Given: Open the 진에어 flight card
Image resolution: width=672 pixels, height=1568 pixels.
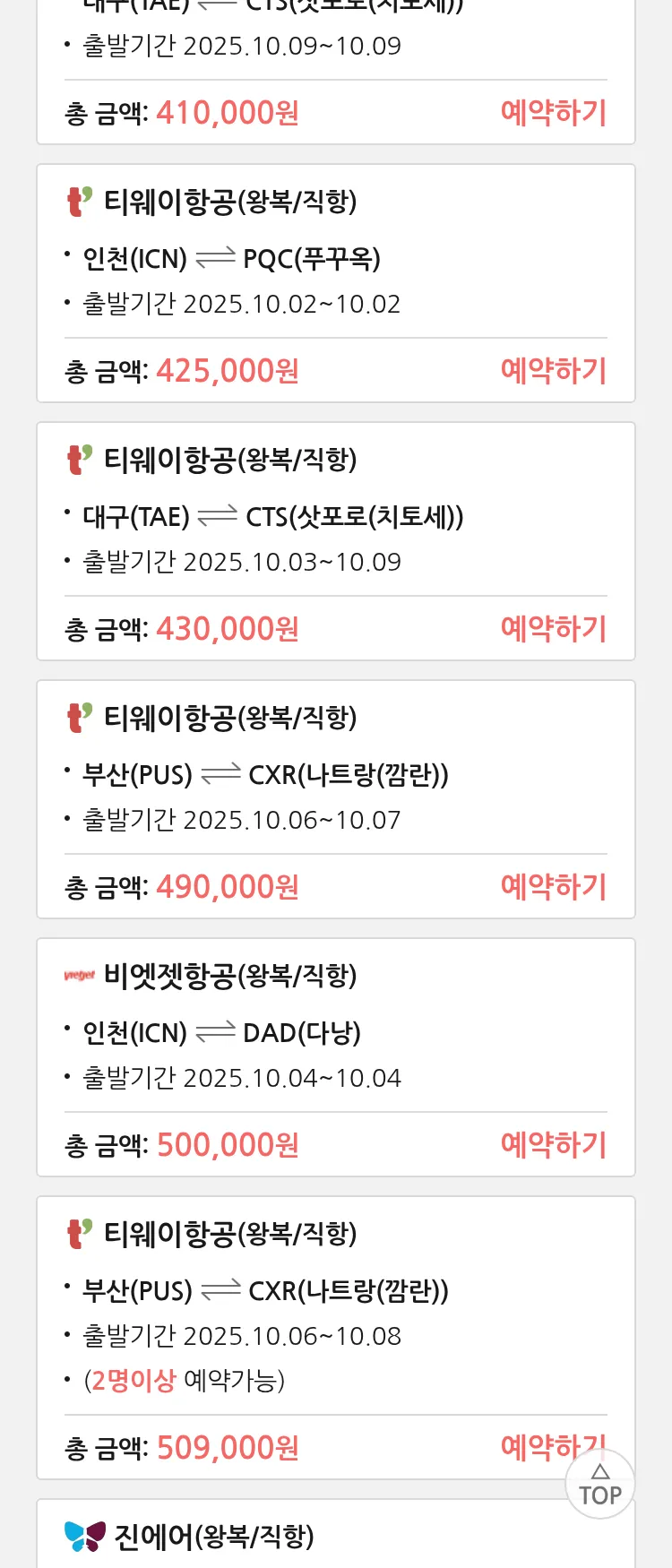Looking at the screenshot, I should coord(335,1537).
